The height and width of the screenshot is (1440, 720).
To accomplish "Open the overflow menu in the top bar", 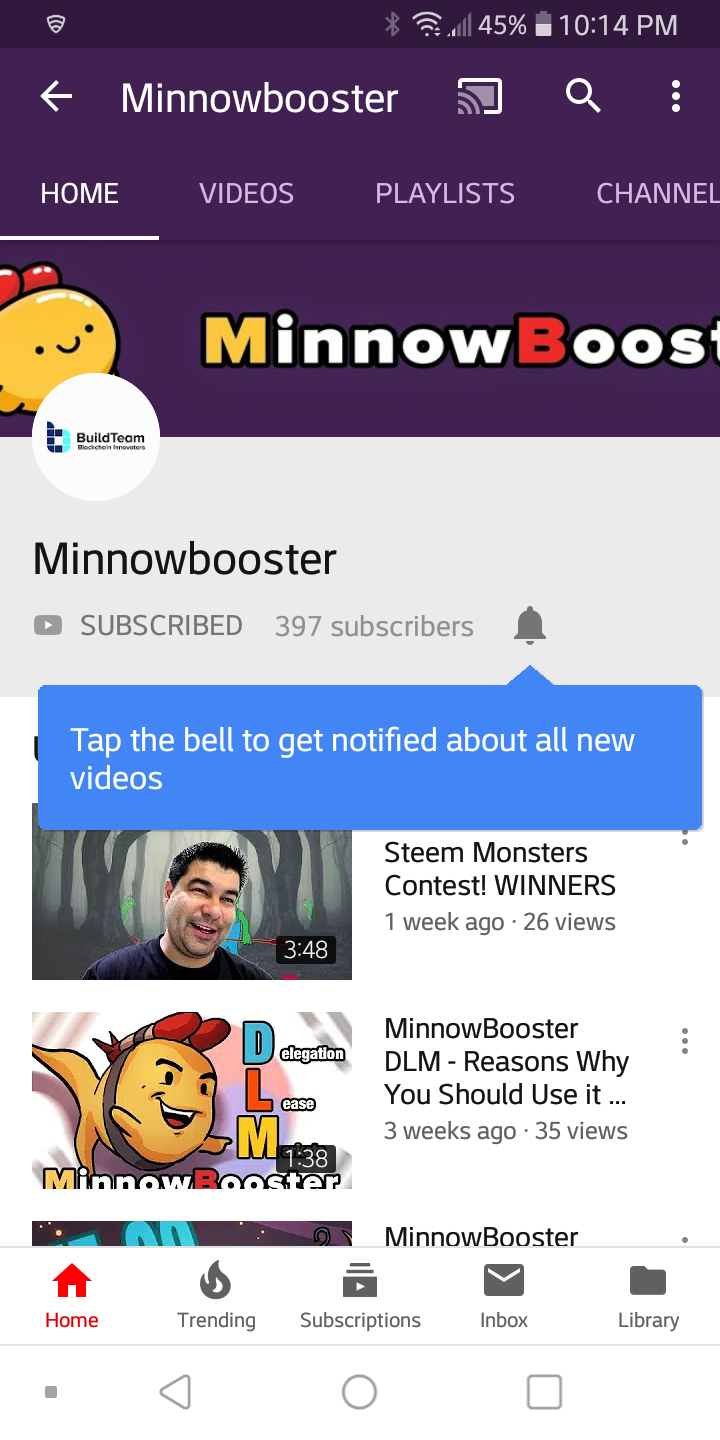I will (x=676, y=97).
